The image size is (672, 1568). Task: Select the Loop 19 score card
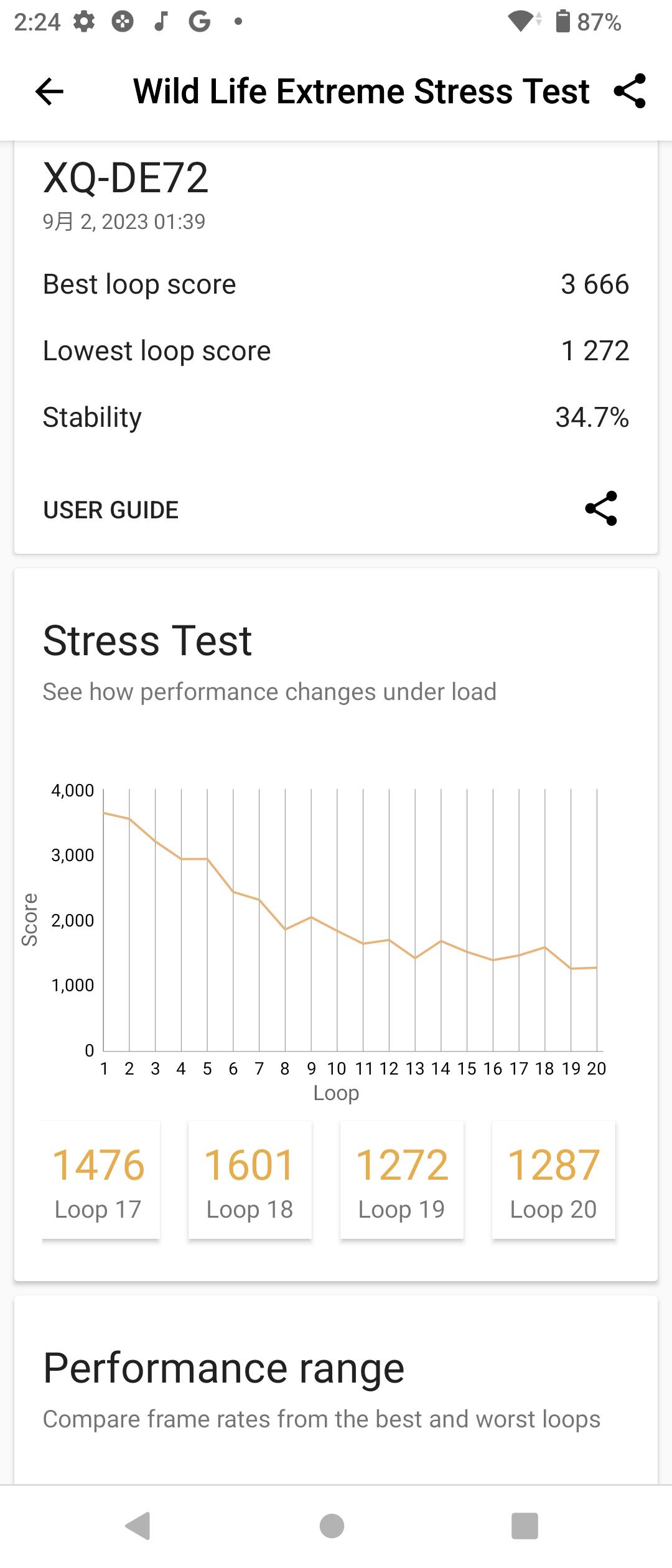click(x=401, y=1180)
